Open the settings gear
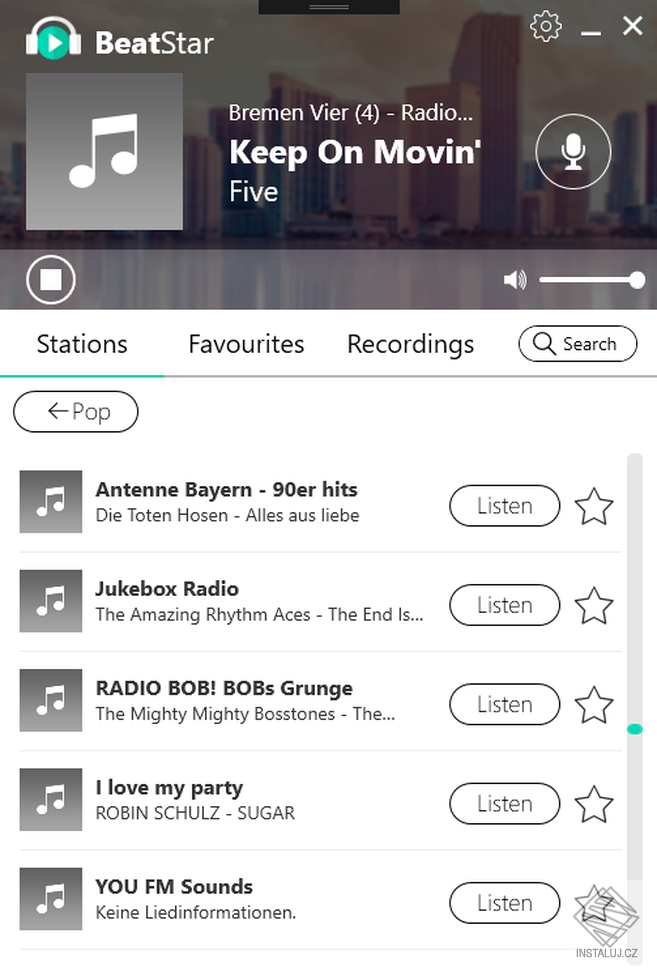657x980 pixels. (546, 27)
